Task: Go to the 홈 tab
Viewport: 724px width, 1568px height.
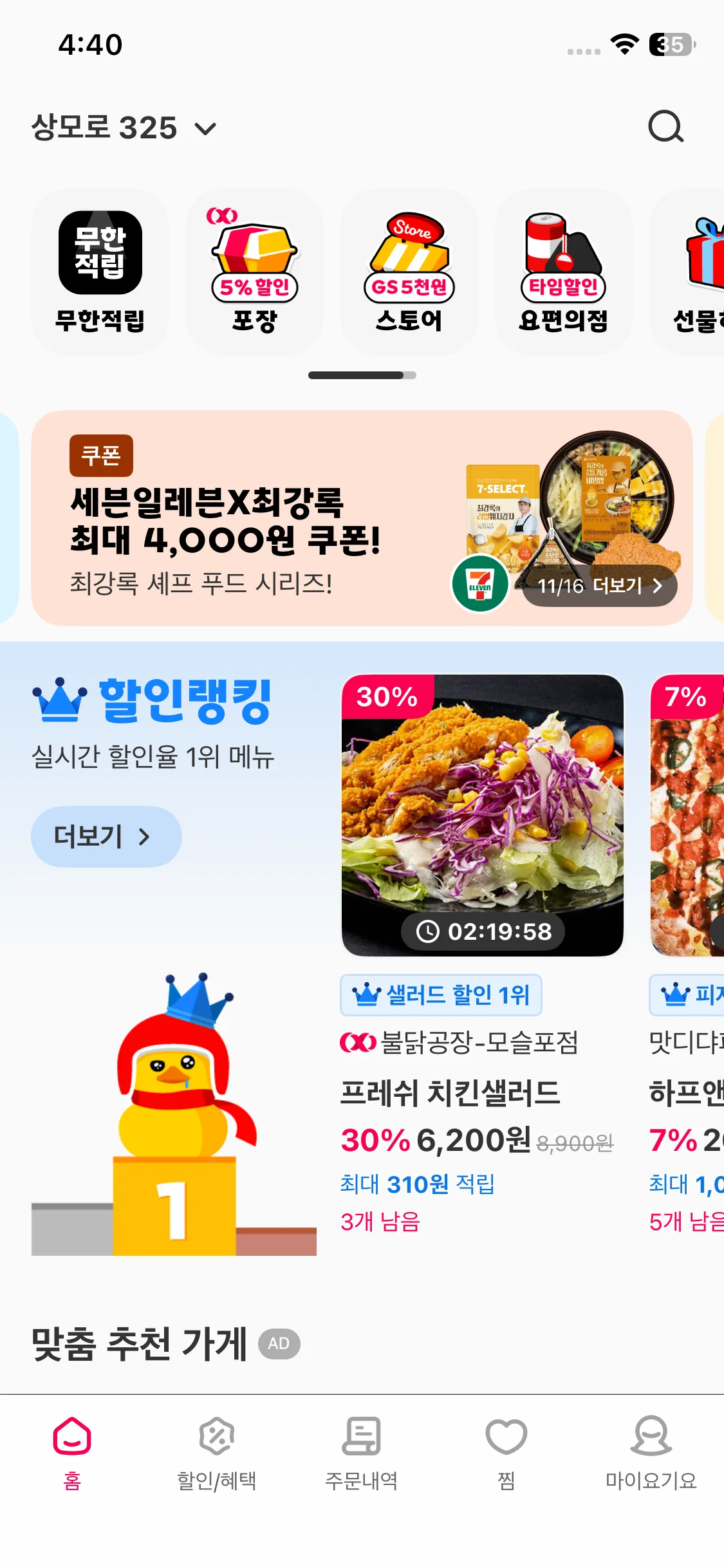Action: (x=72, y=1453)
